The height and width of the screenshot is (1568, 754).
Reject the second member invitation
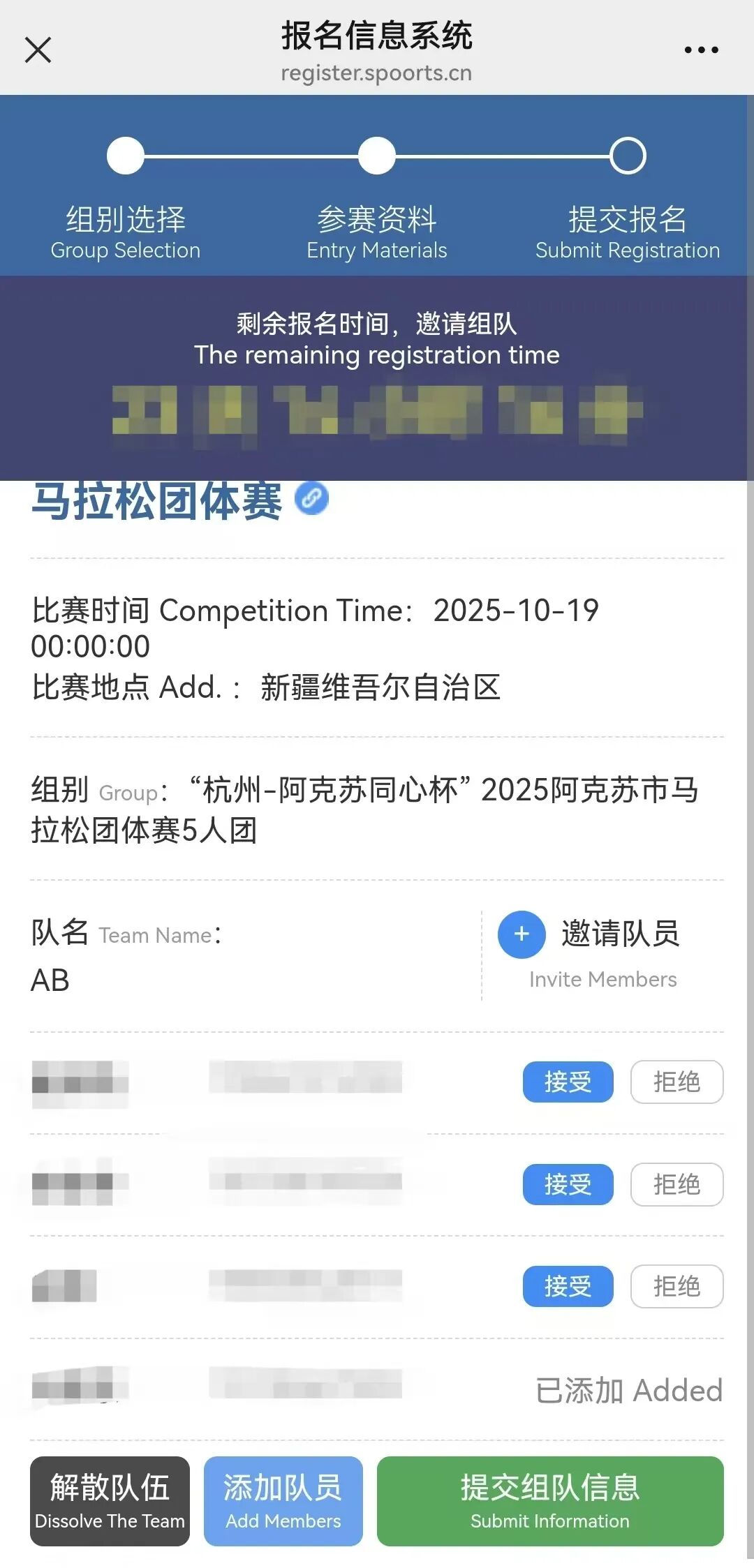(676, 1184)
